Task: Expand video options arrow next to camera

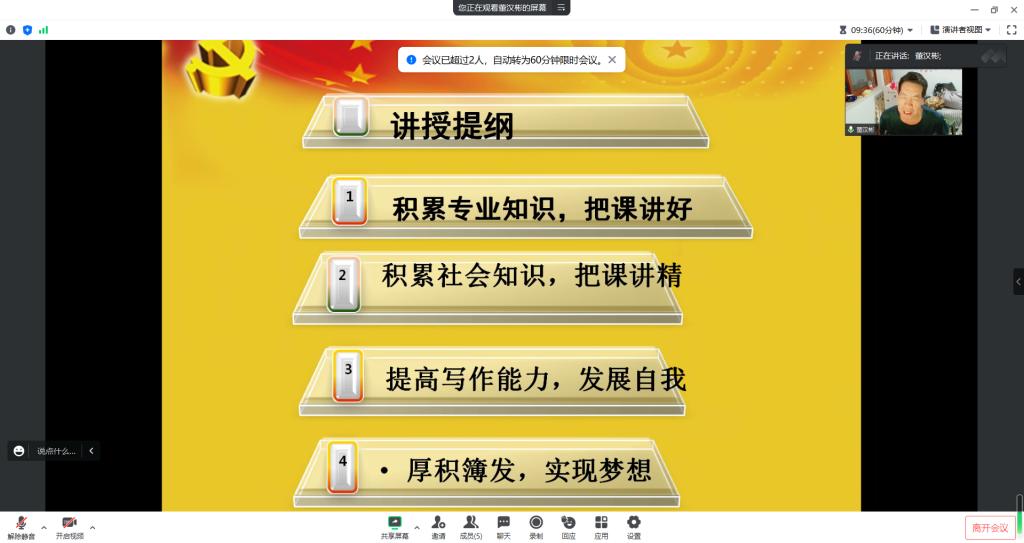Action: [92, 527]
